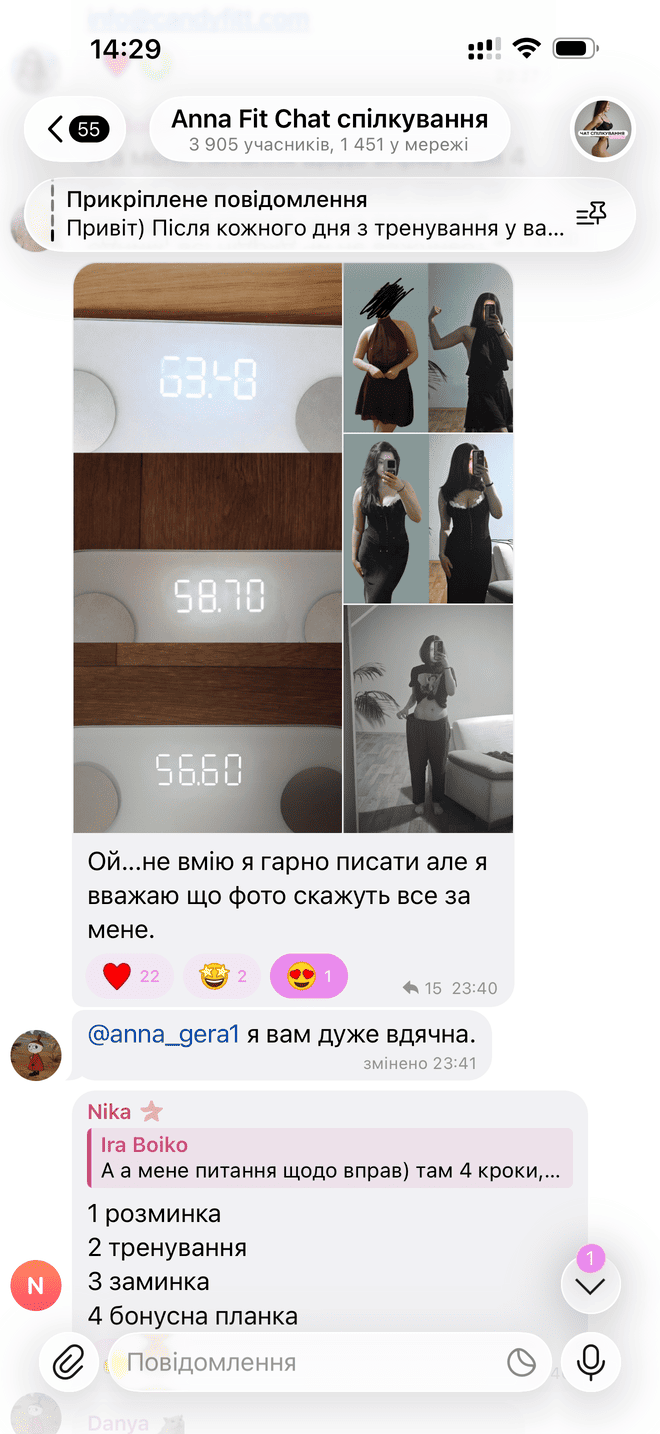Open the grayscale mirror selfie photo
Viewport: 660px width, 1434px height.
429,719
